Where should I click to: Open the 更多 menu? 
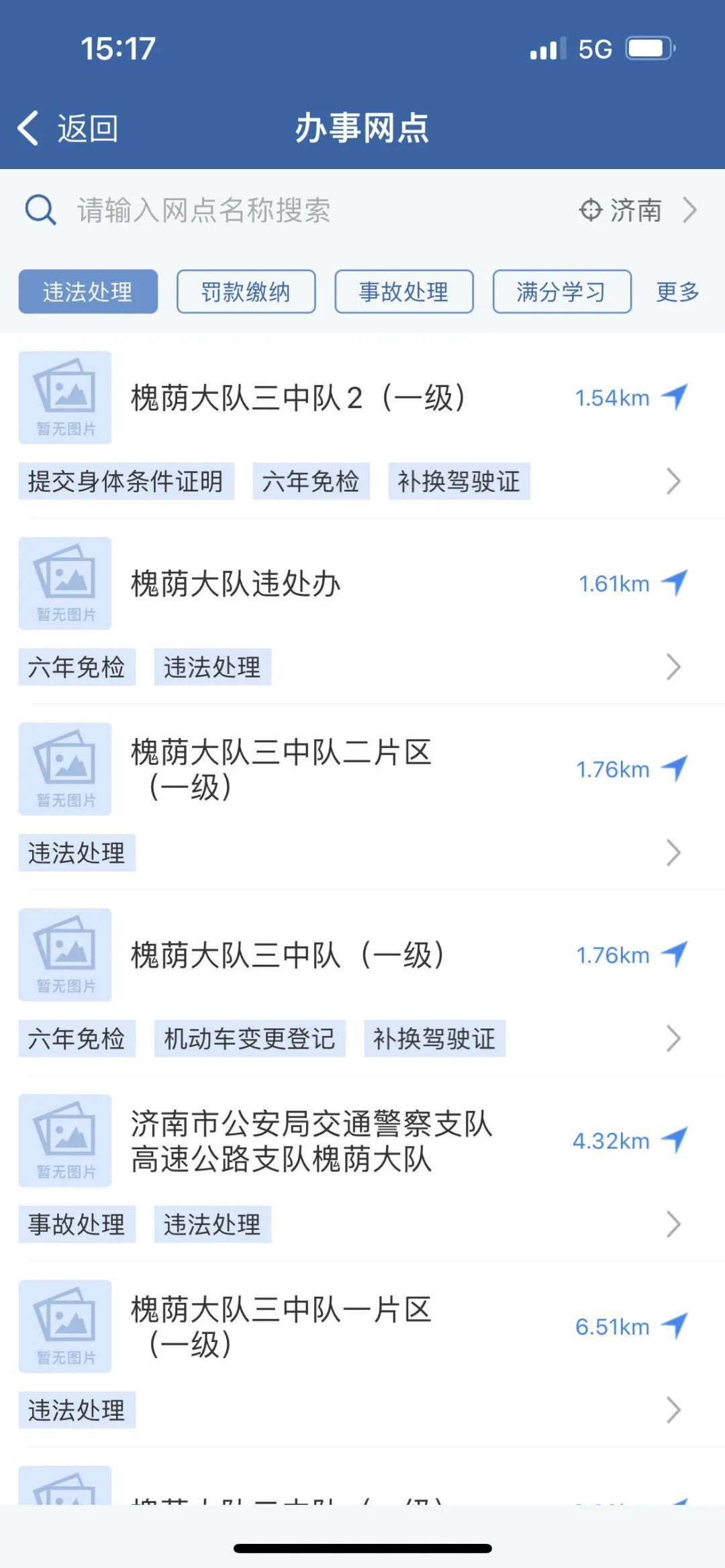coord(677,291)
